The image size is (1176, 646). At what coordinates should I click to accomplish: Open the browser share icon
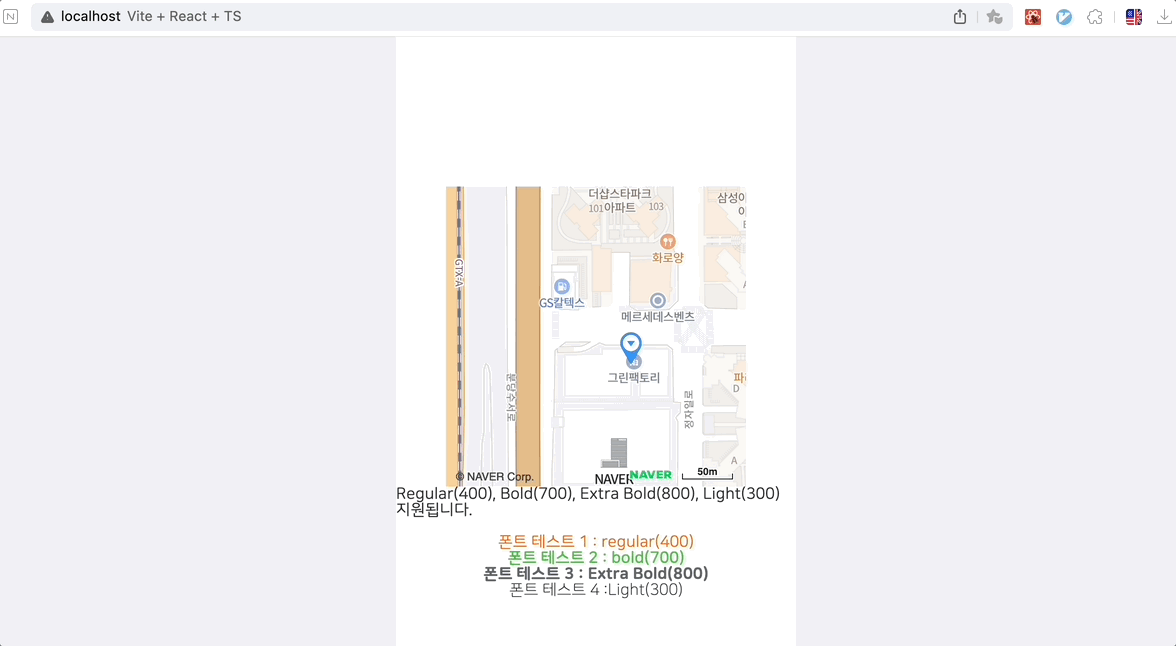[x=960, y=17]
